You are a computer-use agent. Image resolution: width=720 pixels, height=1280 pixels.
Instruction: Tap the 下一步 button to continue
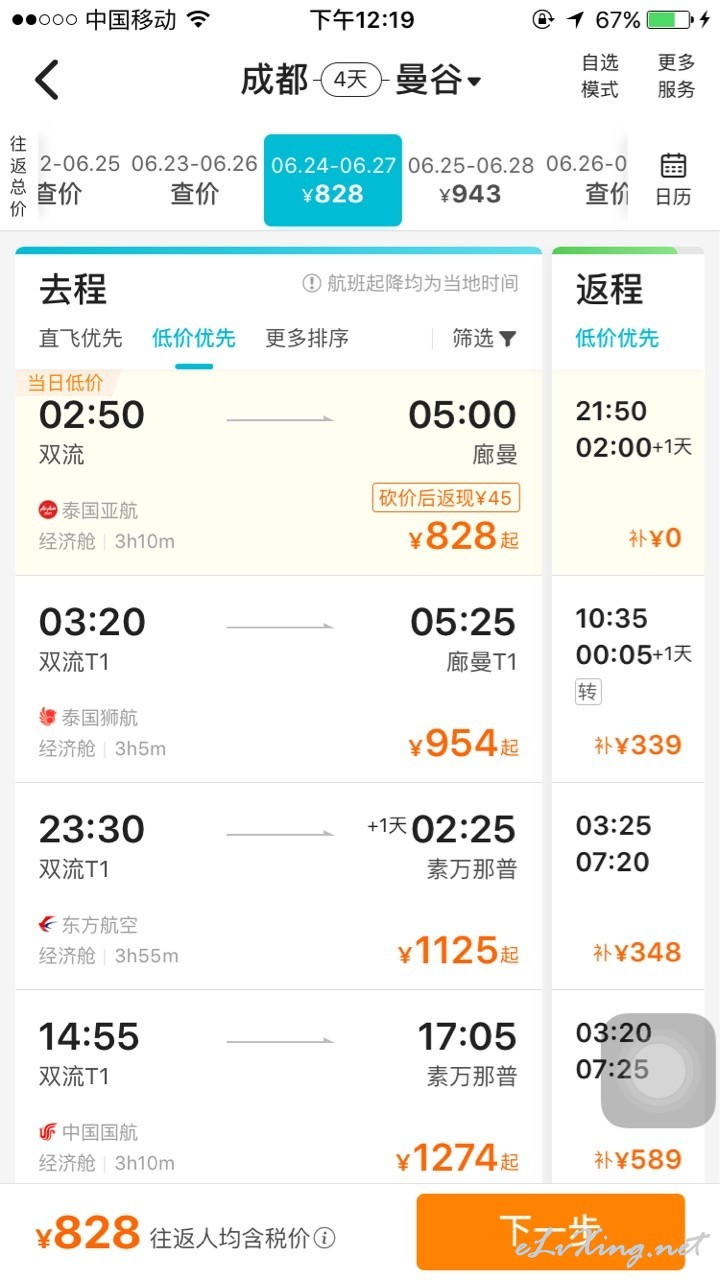coord(551,1232)
